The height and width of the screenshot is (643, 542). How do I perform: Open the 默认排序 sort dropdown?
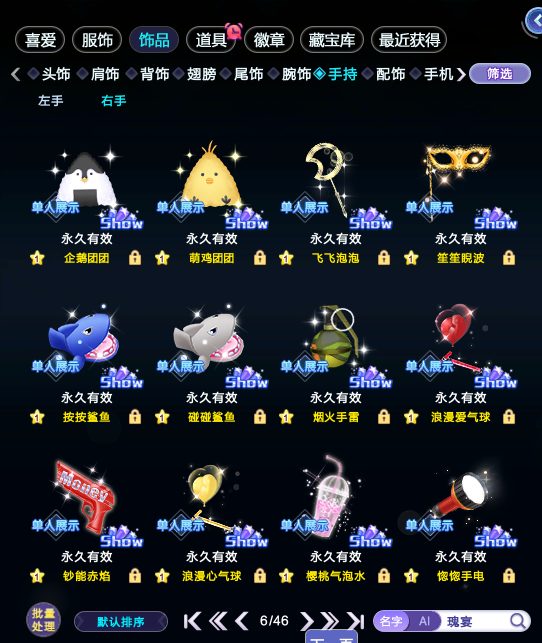click(121, 622)
